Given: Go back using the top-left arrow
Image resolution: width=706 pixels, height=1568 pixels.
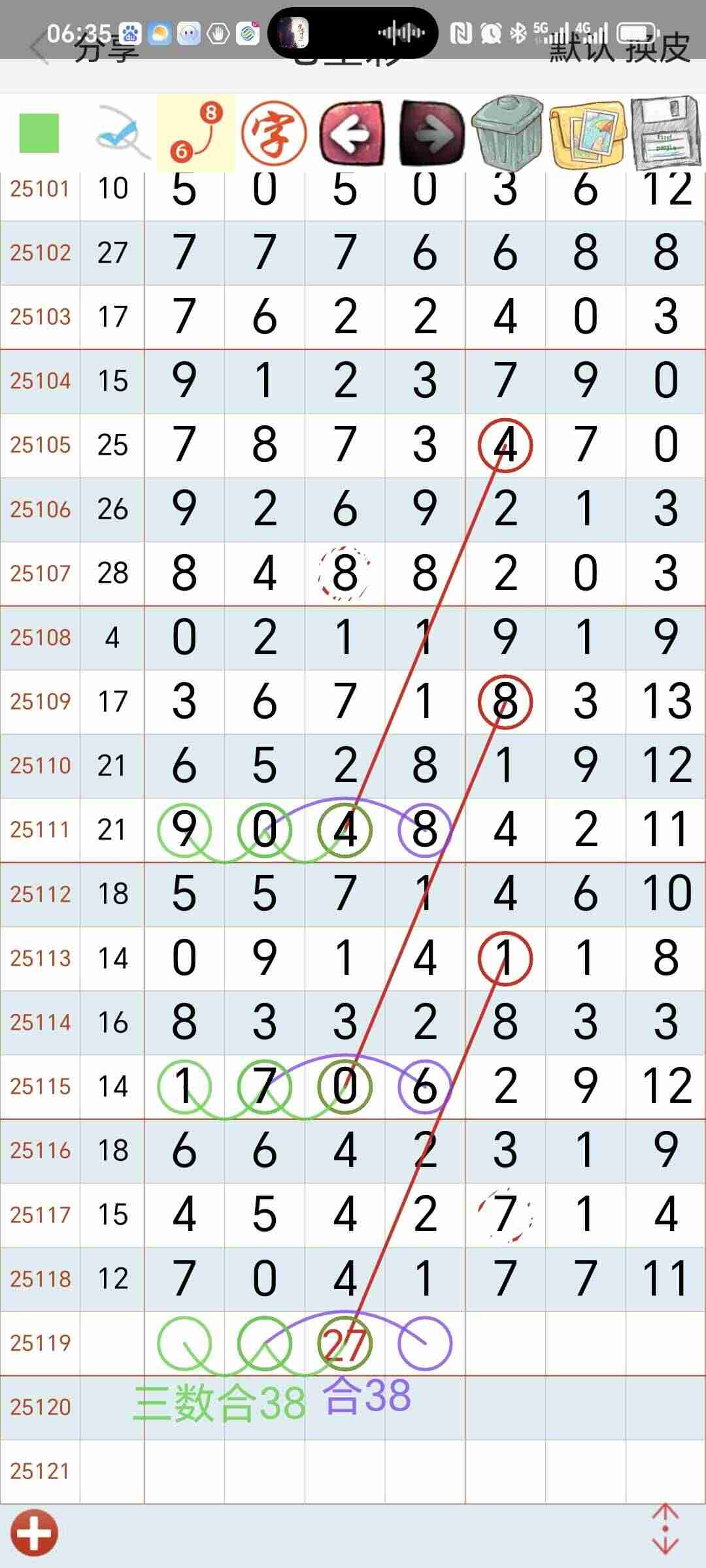Looking at the screenshot, I should tap(39, 48).
